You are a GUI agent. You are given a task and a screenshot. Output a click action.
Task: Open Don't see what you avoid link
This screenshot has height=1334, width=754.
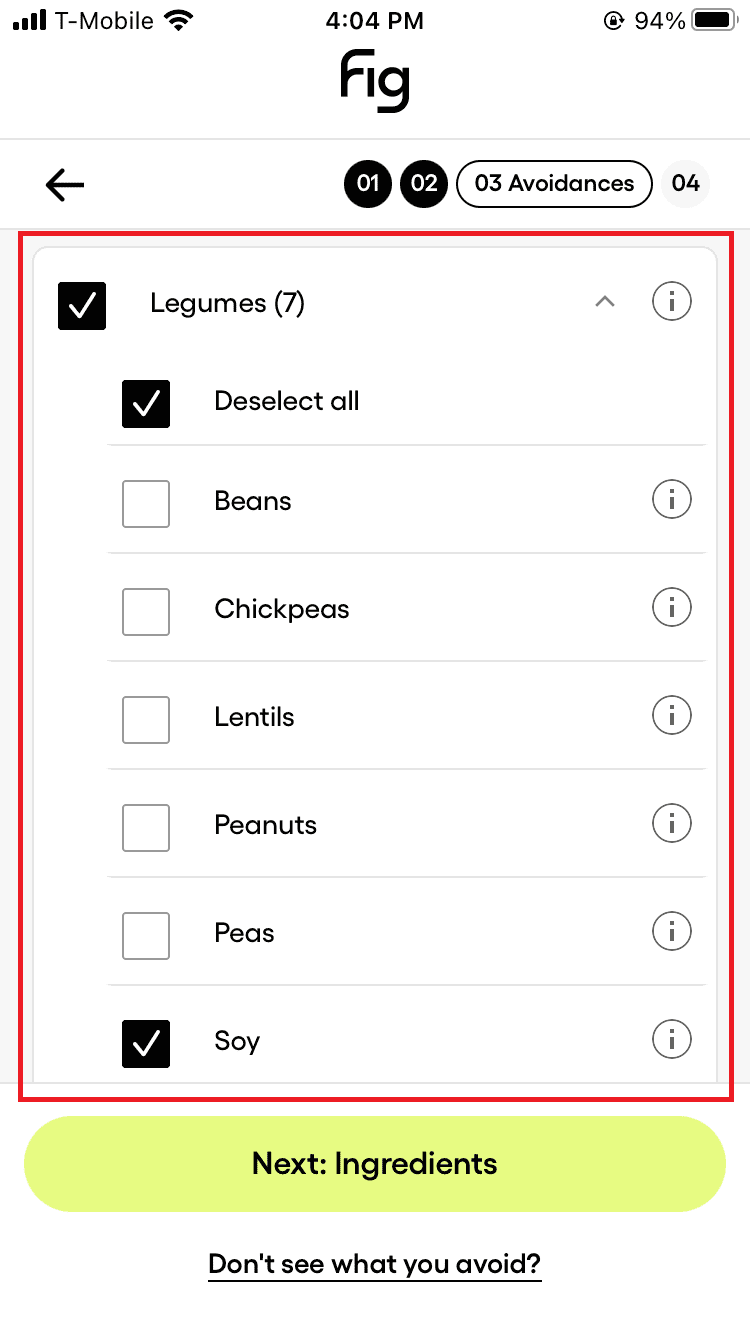374,1264
